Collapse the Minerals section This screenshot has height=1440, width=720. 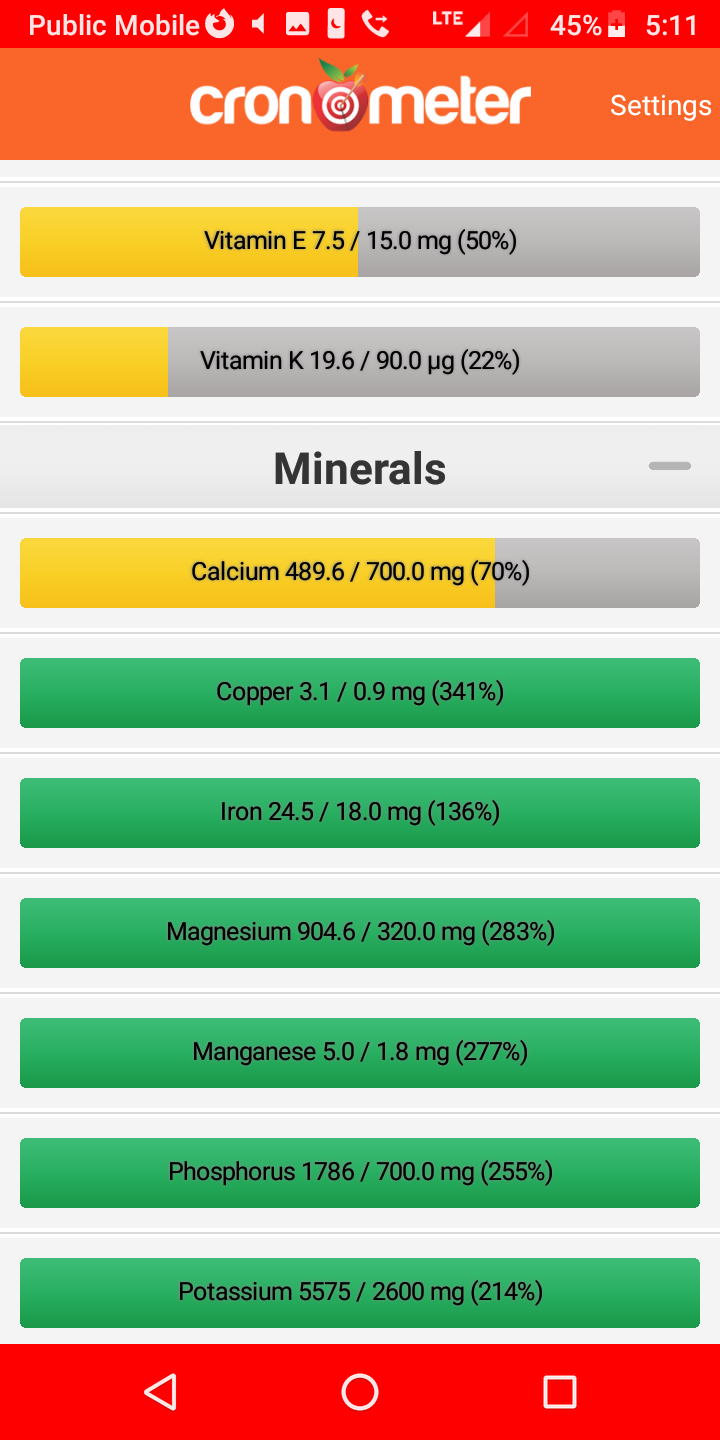(x=669, y=466)
